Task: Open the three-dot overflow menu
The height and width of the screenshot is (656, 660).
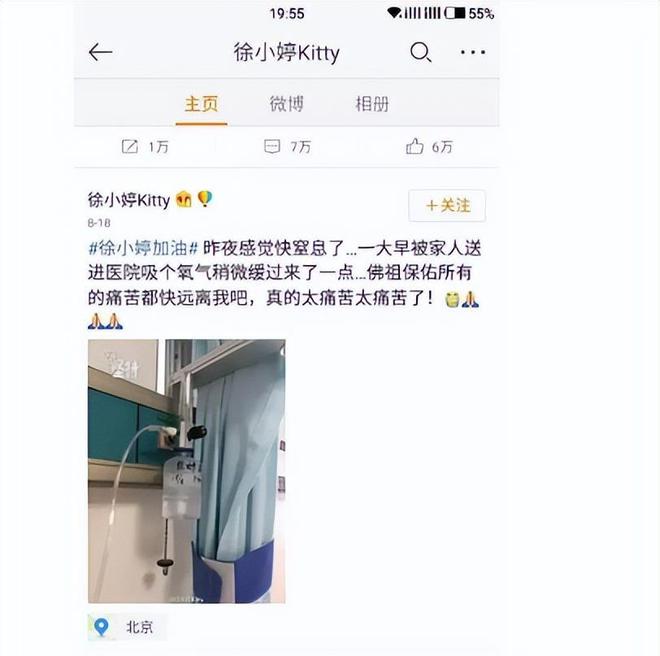Action: pyautogui.click(x=472, y=53)
